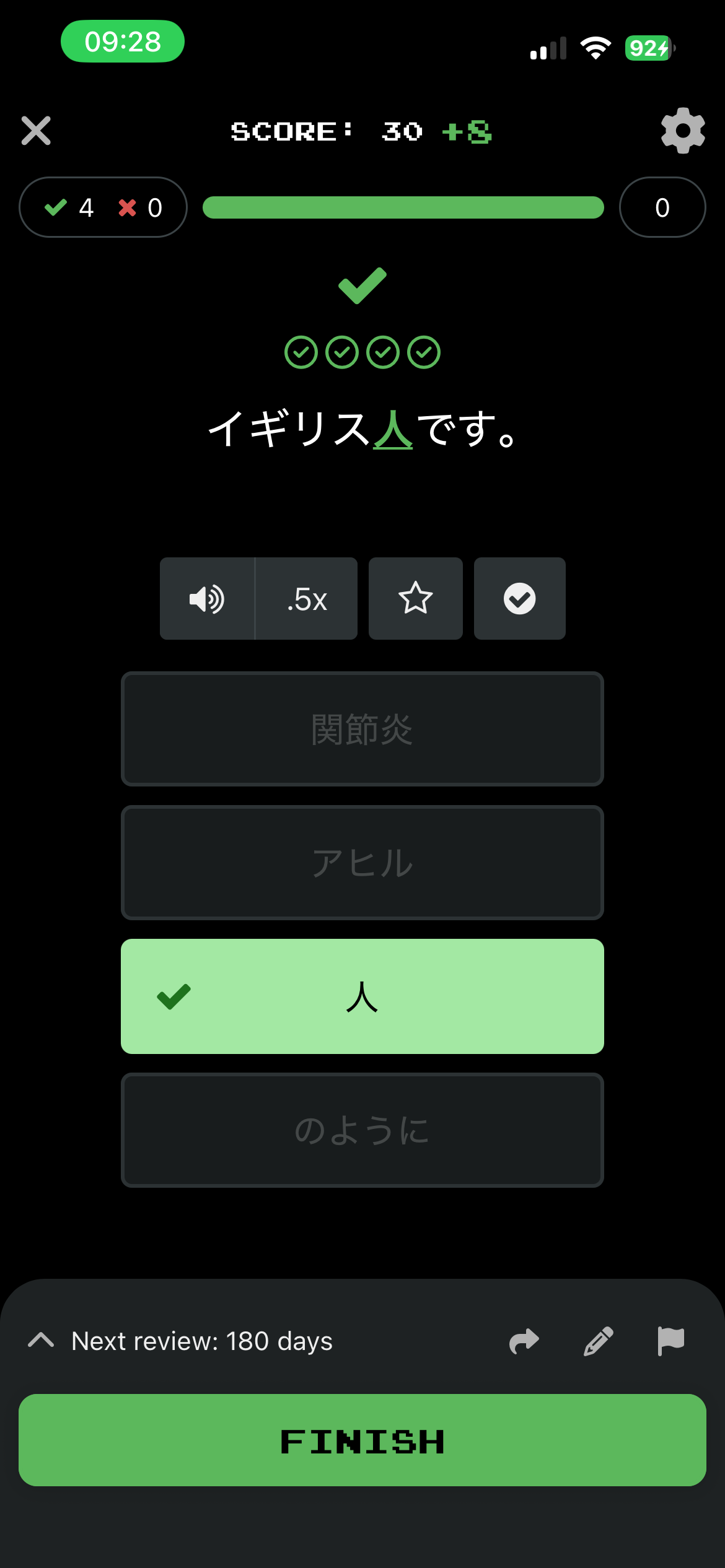Report this sentence with the flag
The height and width of the screenshot is (1568, 725).
coord(670,1341)
